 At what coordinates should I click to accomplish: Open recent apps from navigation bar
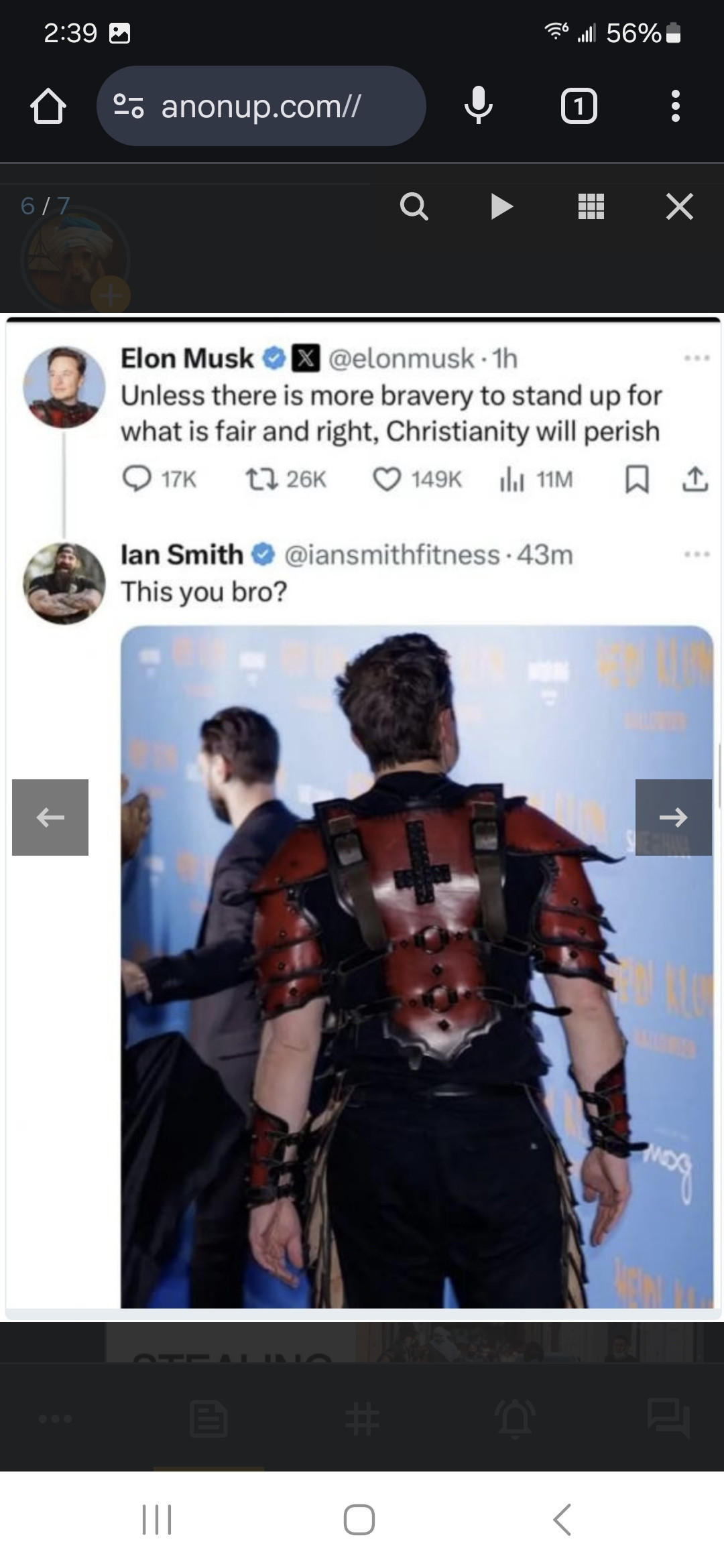(x=157, y=1519)
